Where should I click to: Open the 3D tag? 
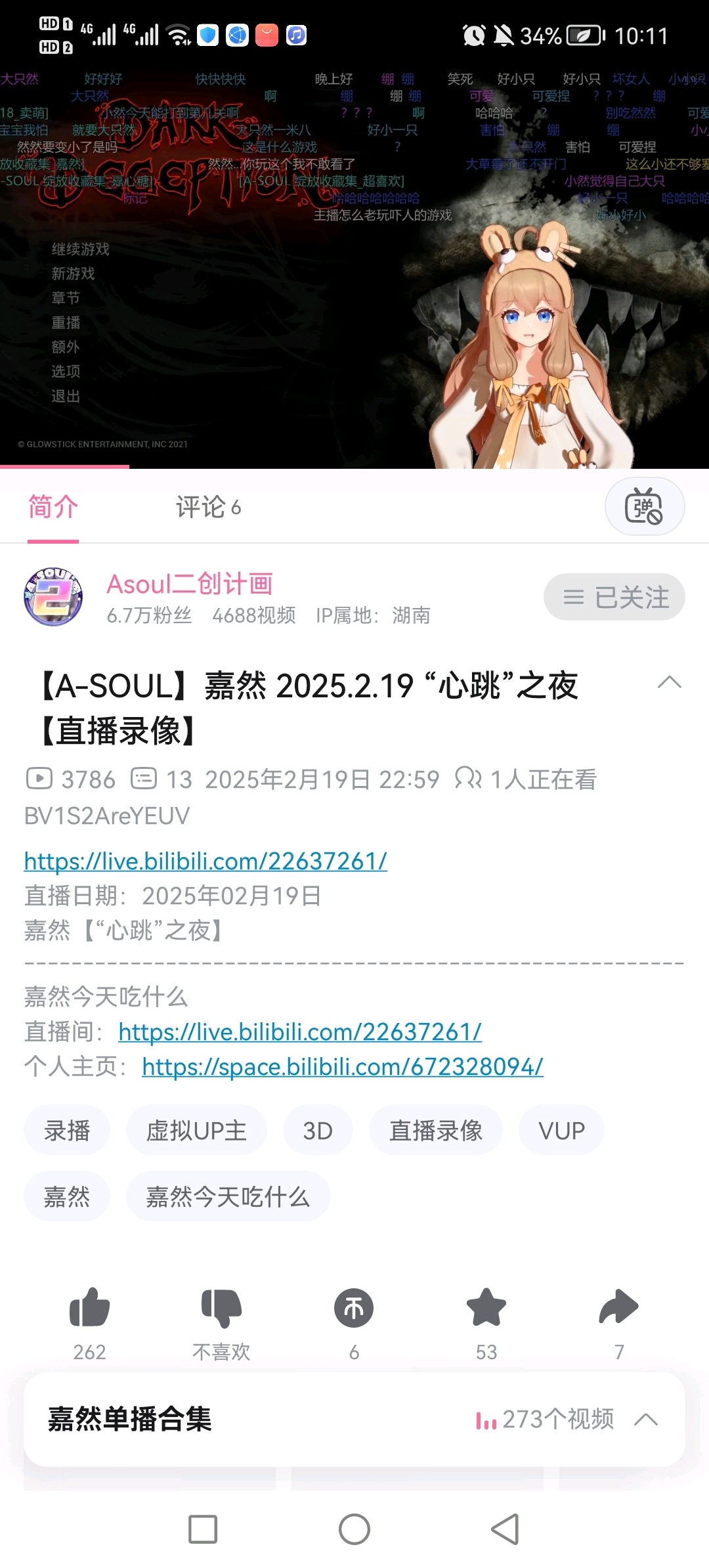(x=318, y=1131)
